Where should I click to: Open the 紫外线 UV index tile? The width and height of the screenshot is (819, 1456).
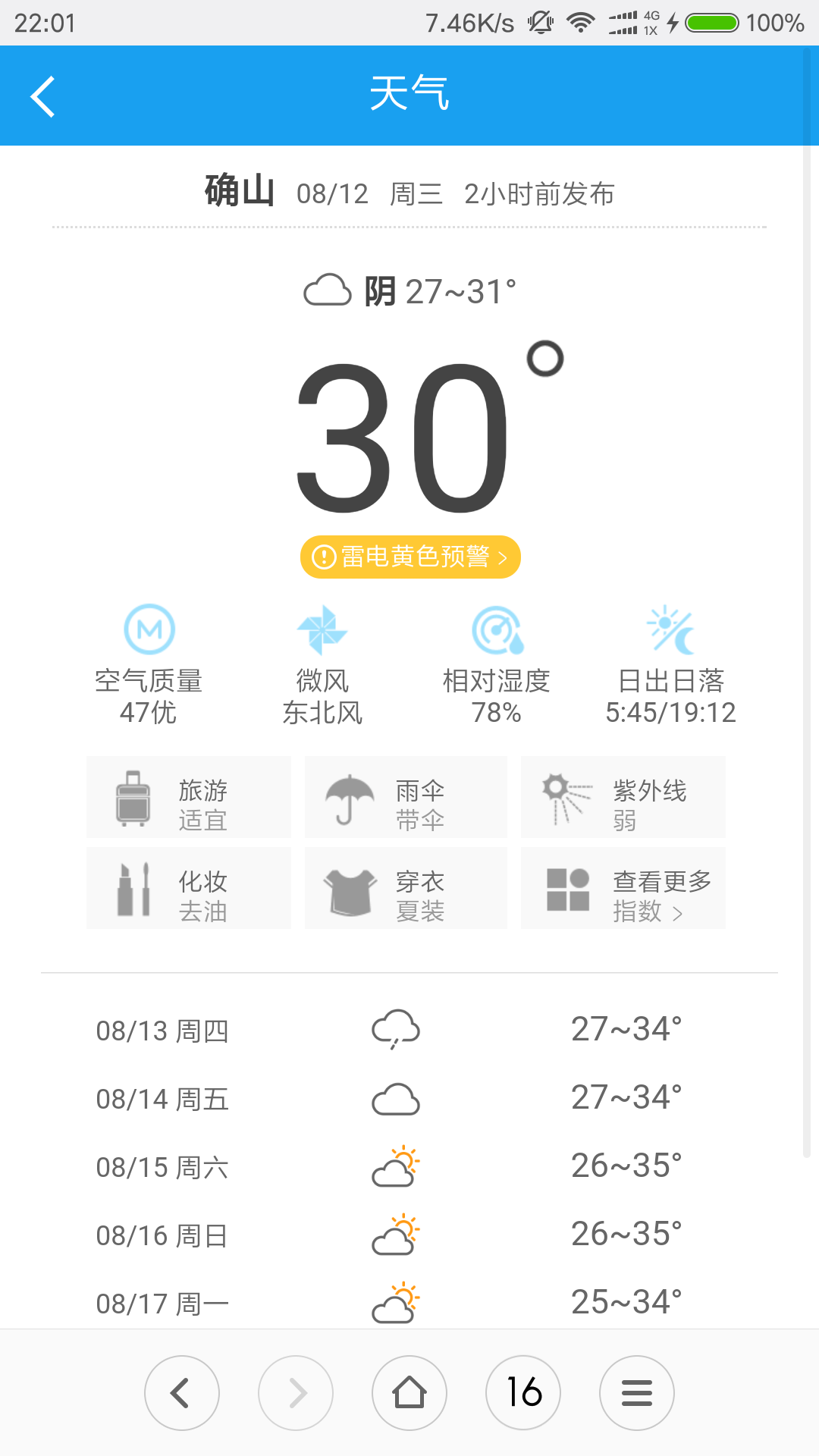(623, 797)
